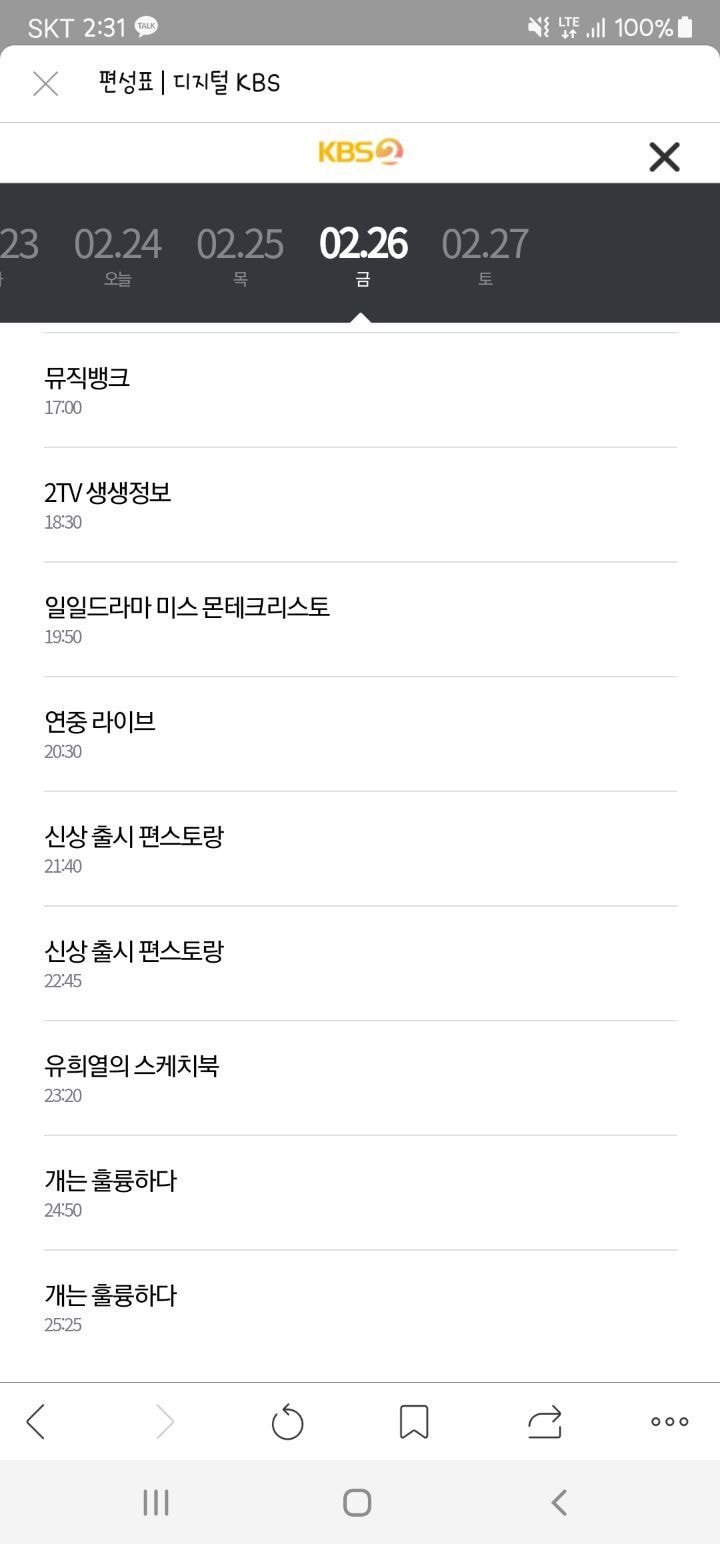Viewport: 720px width, 1544px height.
Task: Open the recent apps button on navigation bar
Action: click(155, 1501)
